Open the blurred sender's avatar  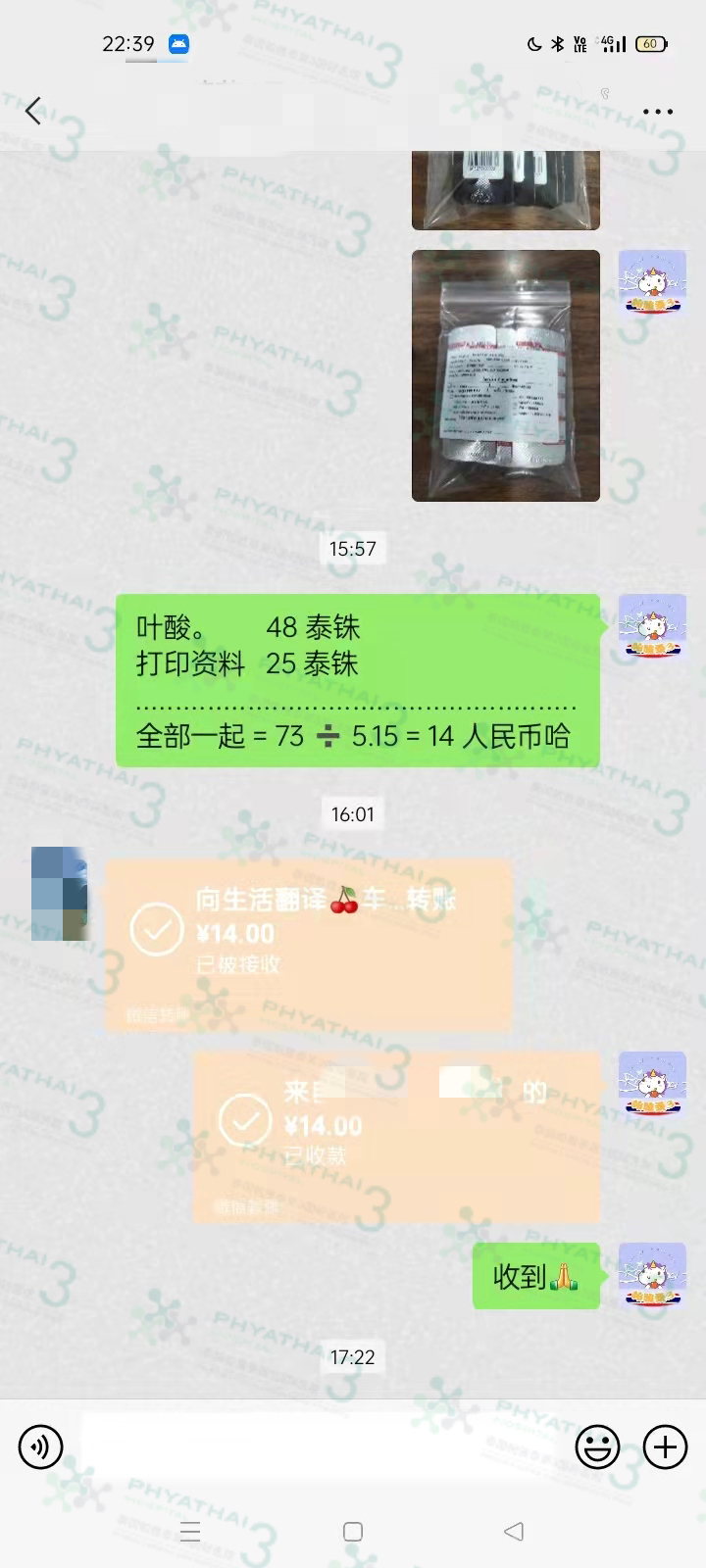coord(60,894)
